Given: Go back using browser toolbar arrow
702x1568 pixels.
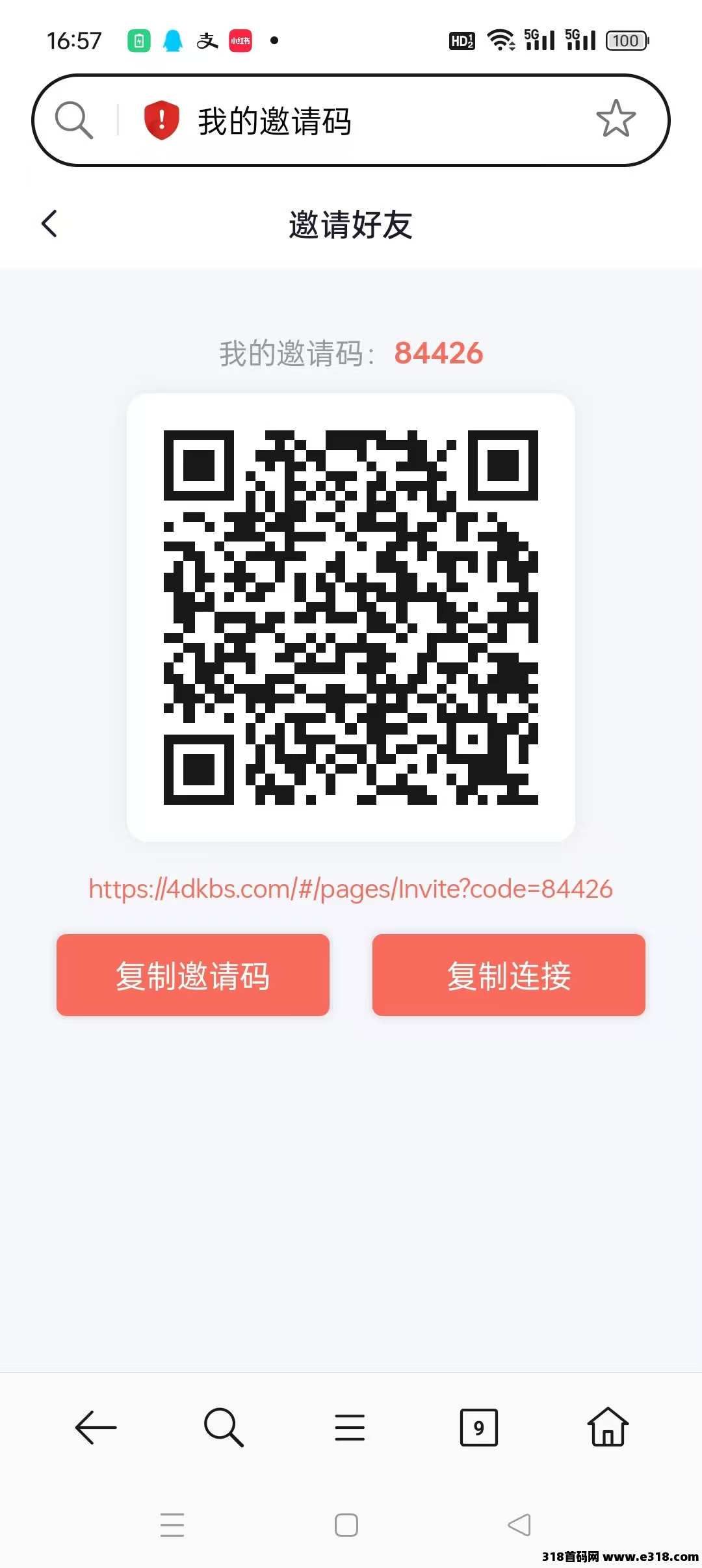Looking at the screenshot, I should (x=96, y=1428).
